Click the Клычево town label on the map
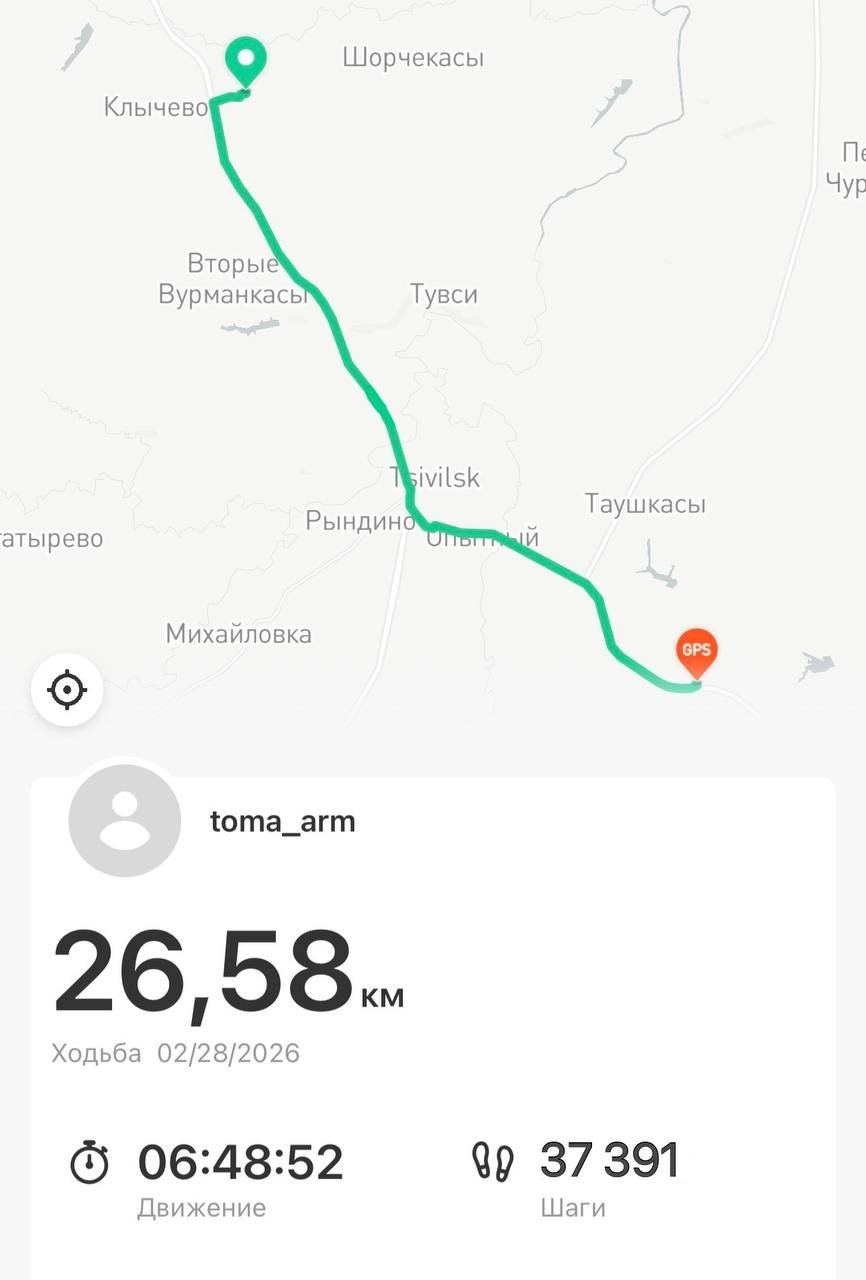Screen dimensions: 866x1280 pyautogui.click(x=155, y=107)
